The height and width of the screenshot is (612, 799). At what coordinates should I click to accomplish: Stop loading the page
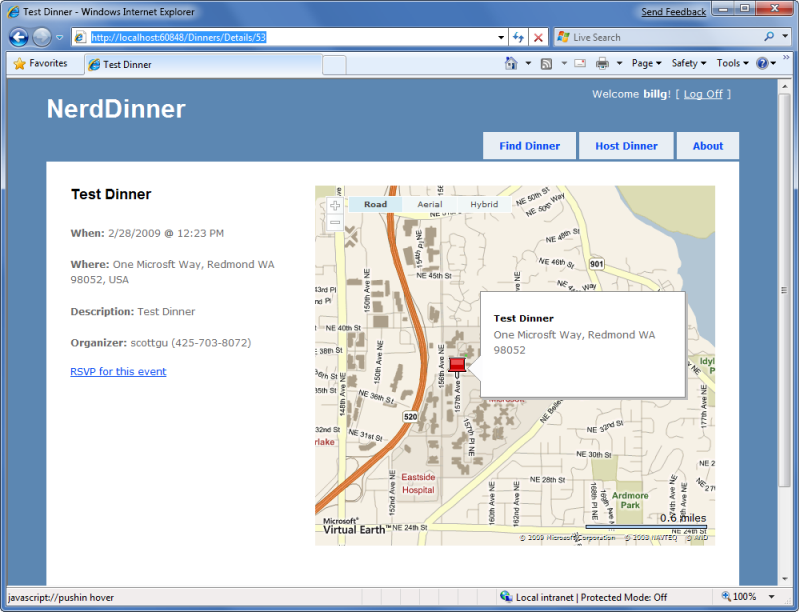pos(538,37)
